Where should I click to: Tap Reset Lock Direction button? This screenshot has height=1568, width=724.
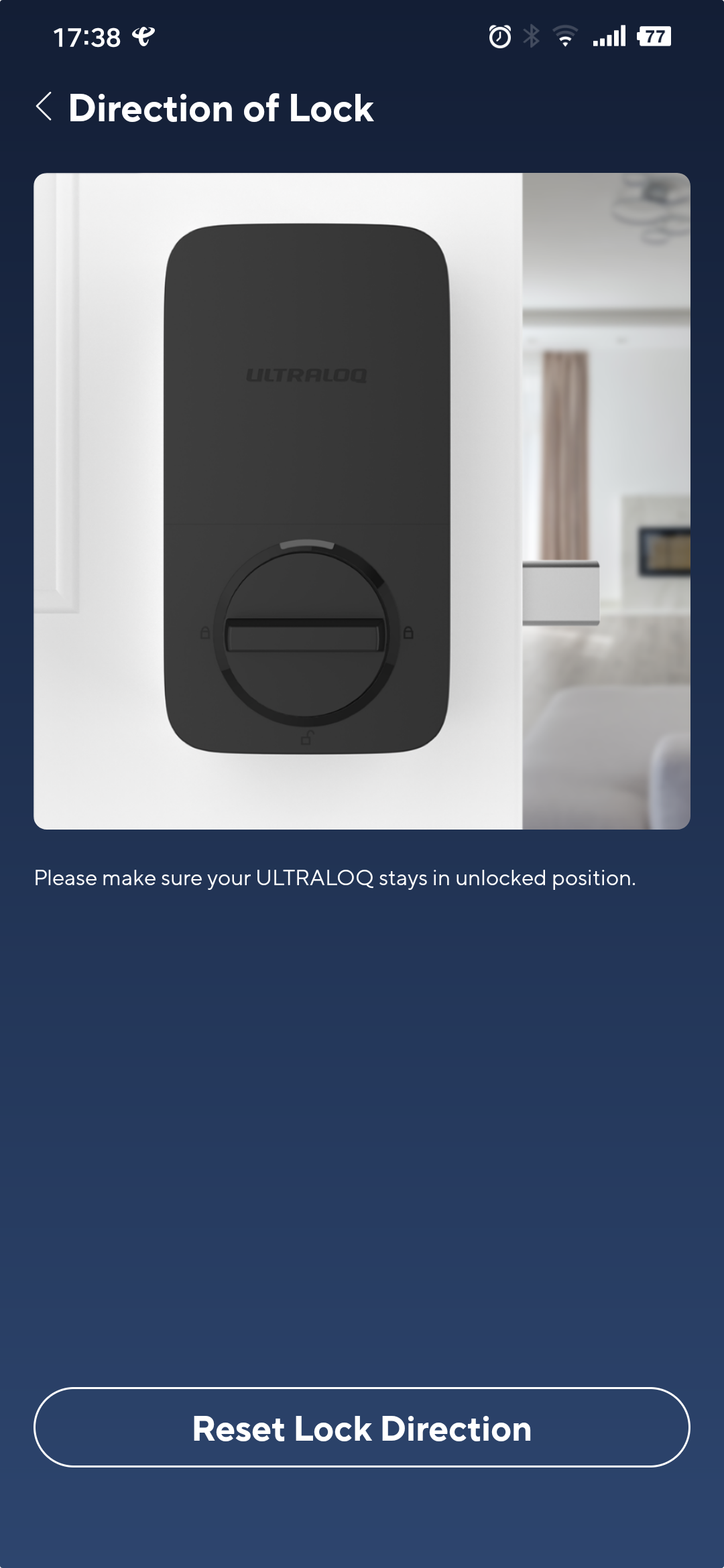[x=362, y=1427]
